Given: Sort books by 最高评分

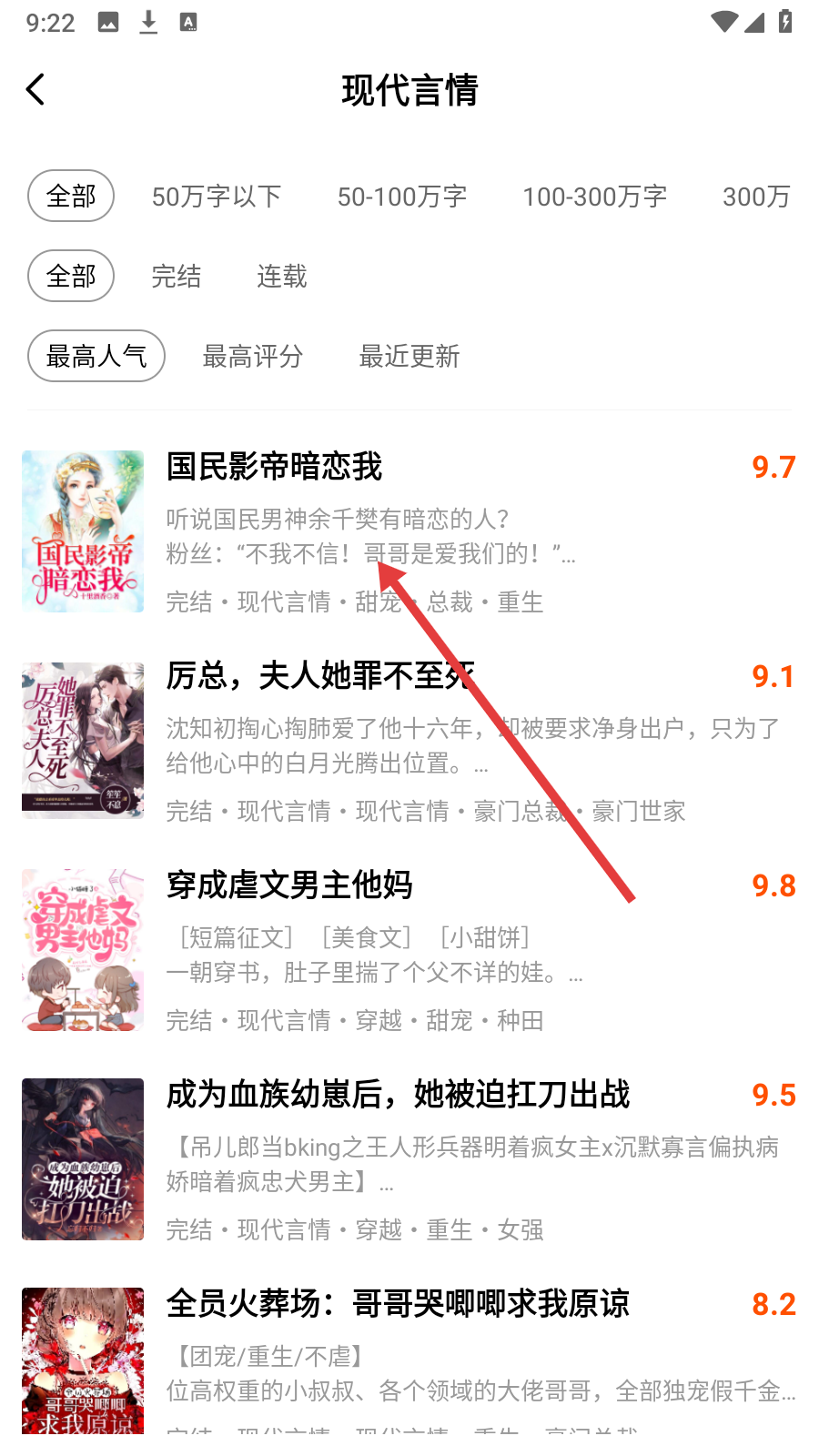Looking at the screenshot, I should click(252, 357).
